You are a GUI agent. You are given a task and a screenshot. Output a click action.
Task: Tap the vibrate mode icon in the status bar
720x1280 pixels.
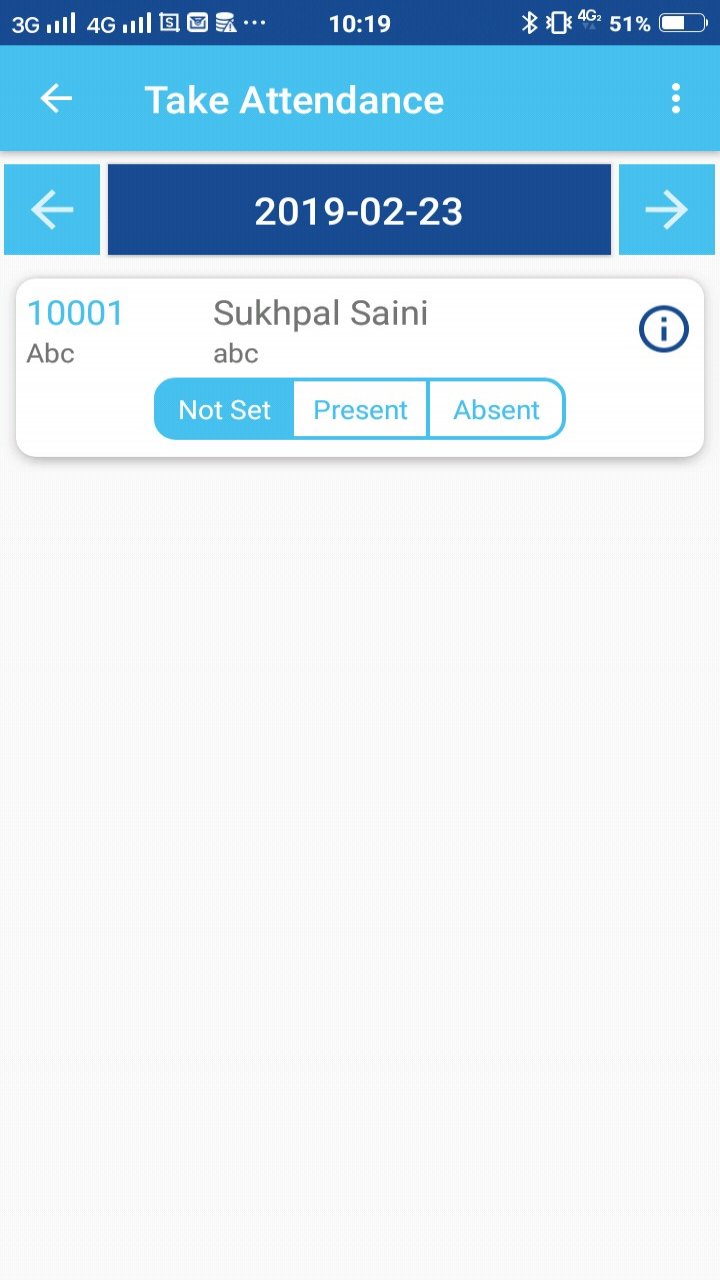[x=557, y=23]
